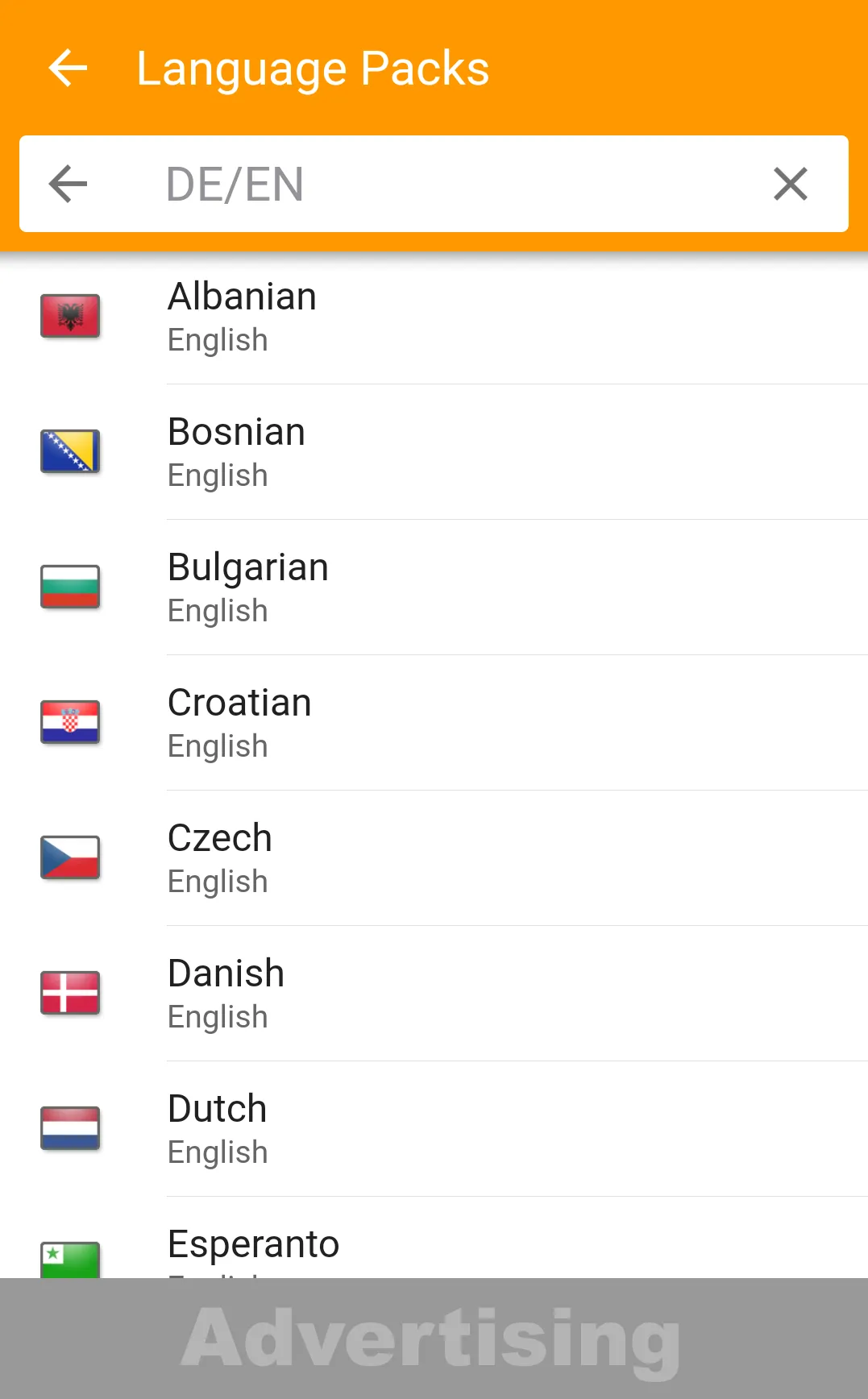Select the Bulgarian English pack entry
Screen dimensions: 868x1399
434,587
